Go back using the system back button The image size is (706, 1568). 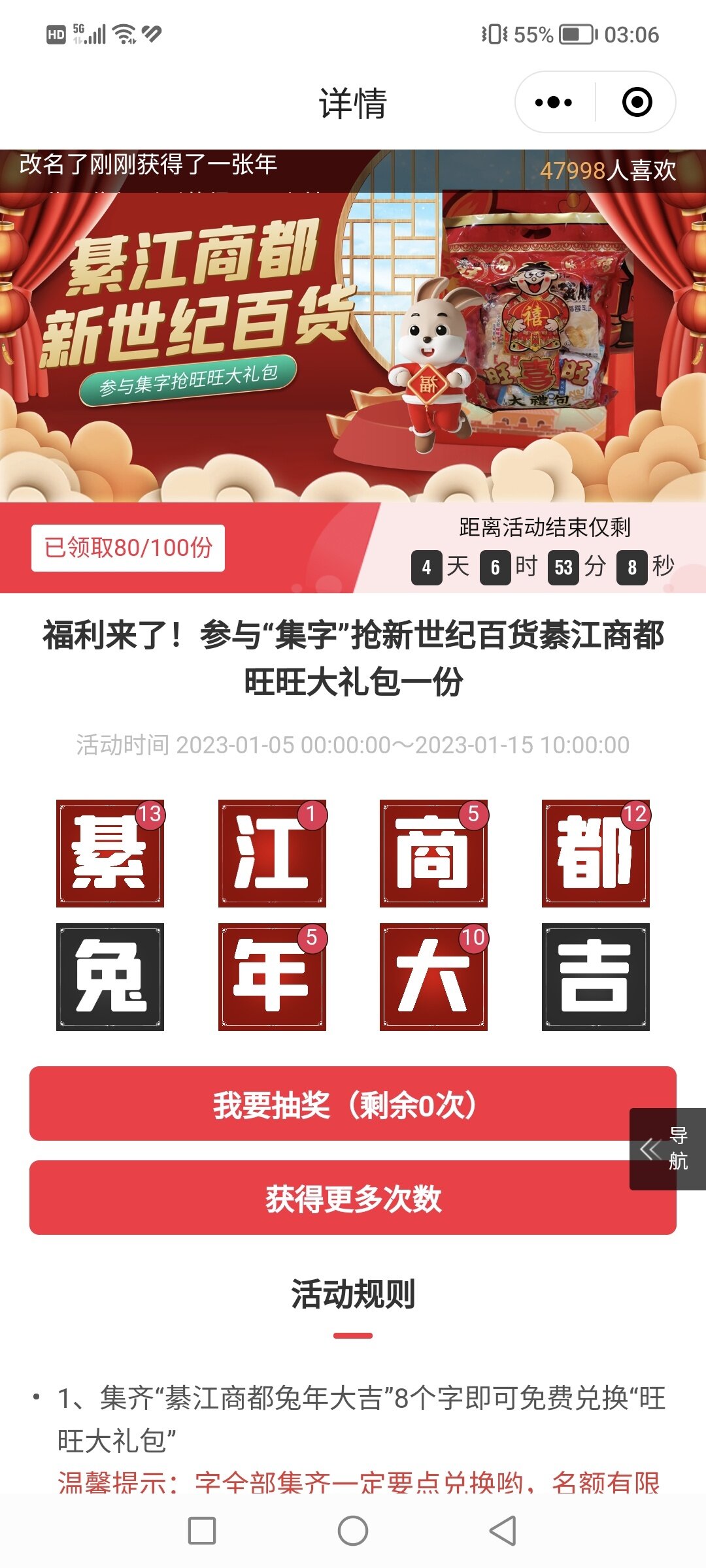point(503,1530)
